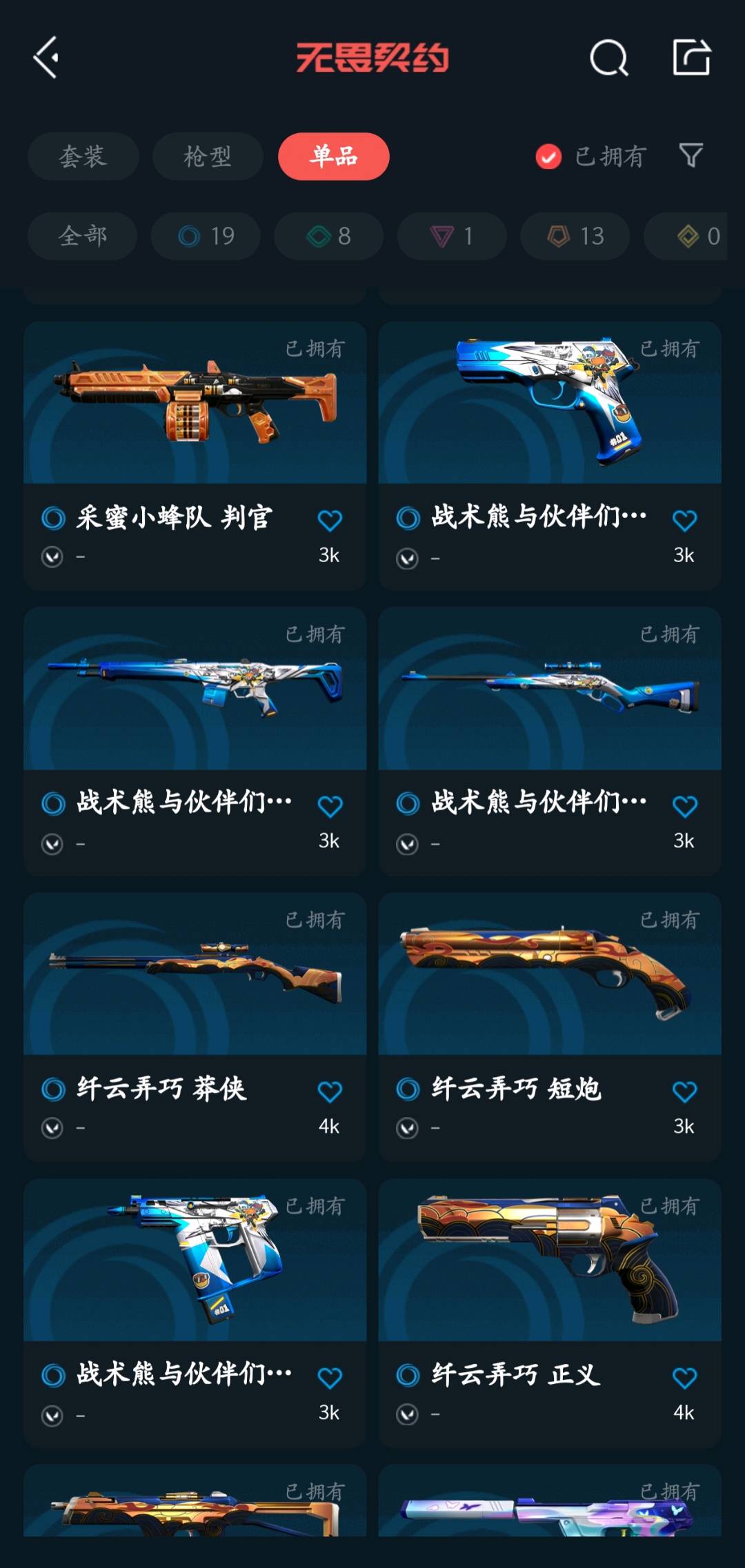
Task: Switch to the 套装 tab
Action: pyautogui.click(x=83, y=157)
